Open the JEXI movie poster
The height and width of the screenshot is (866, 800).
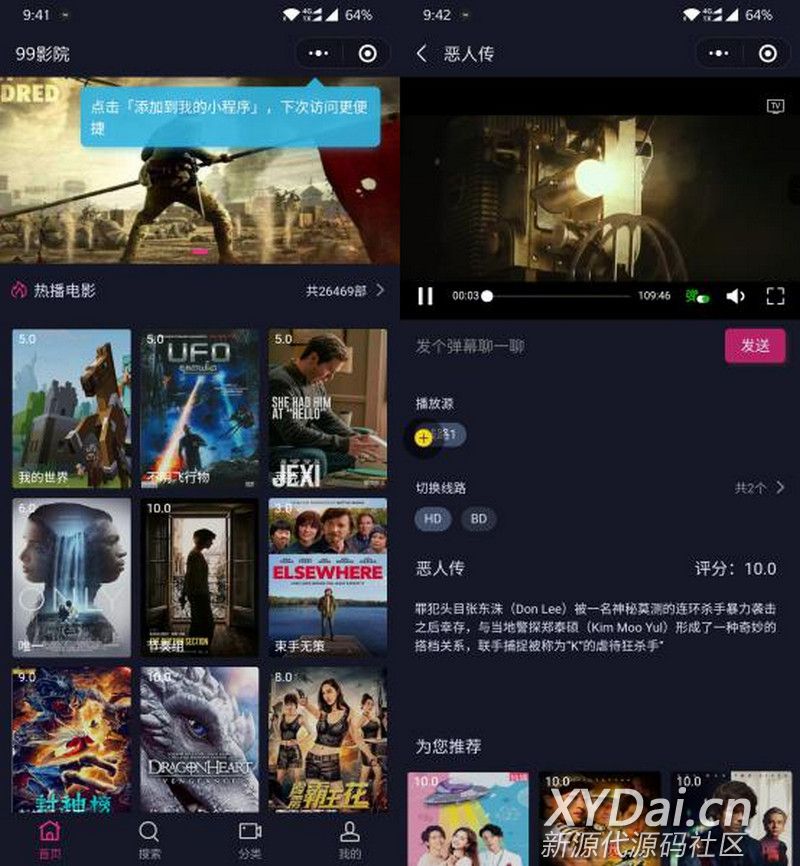327,408
